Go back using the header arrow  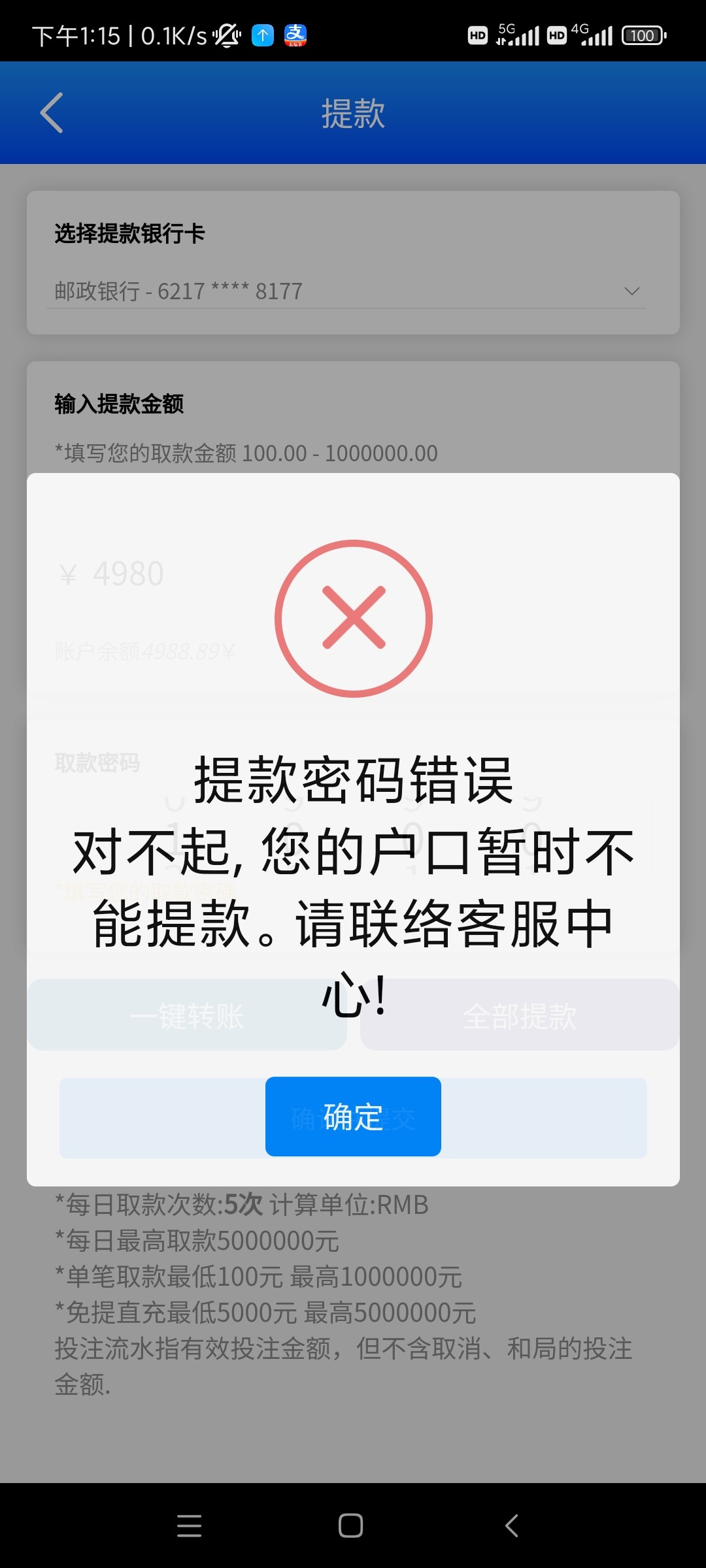point(52,113)
